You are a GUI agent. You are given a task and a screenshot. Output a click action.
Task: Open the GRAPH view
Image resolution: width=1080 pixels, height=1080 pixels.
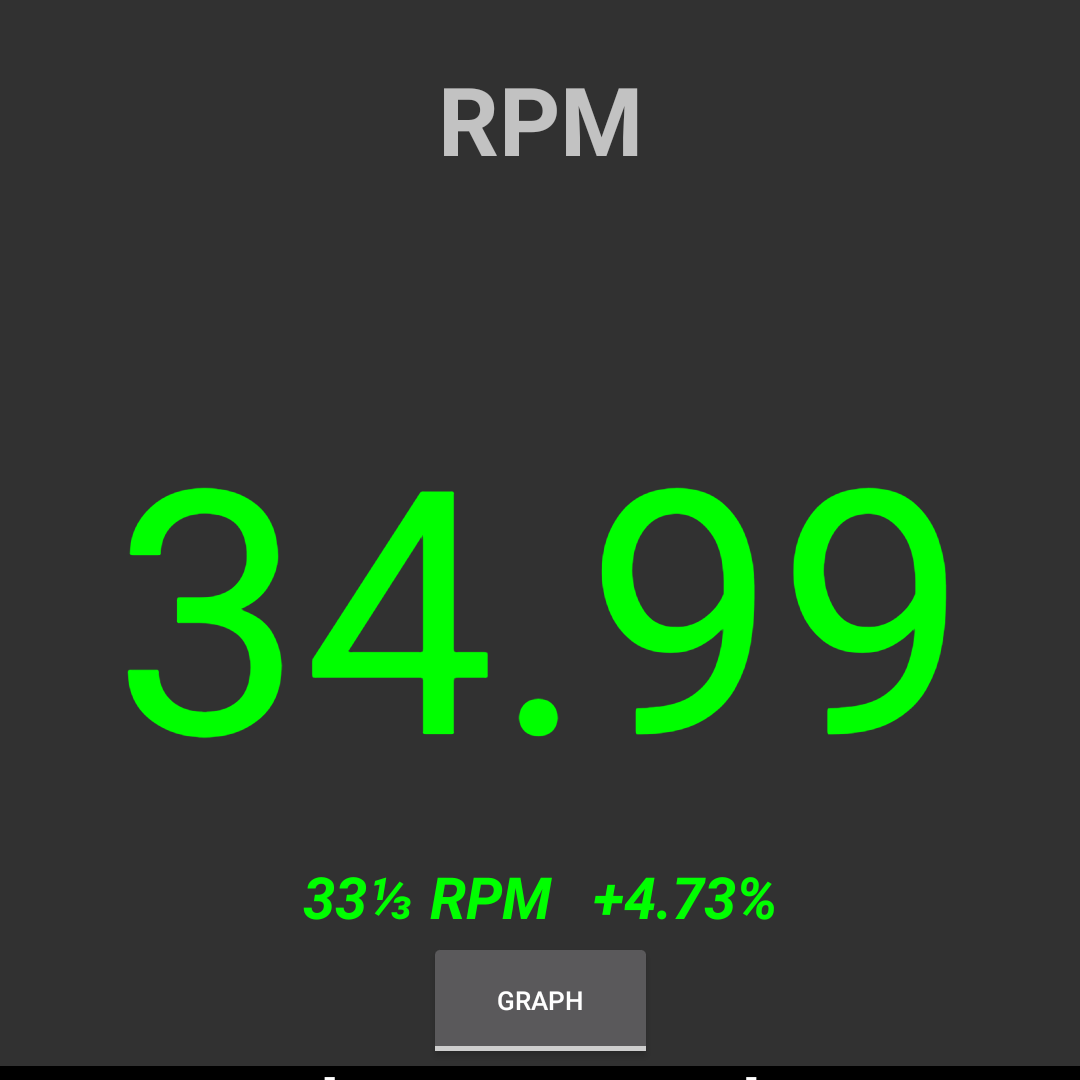(x=540, y=1000)
